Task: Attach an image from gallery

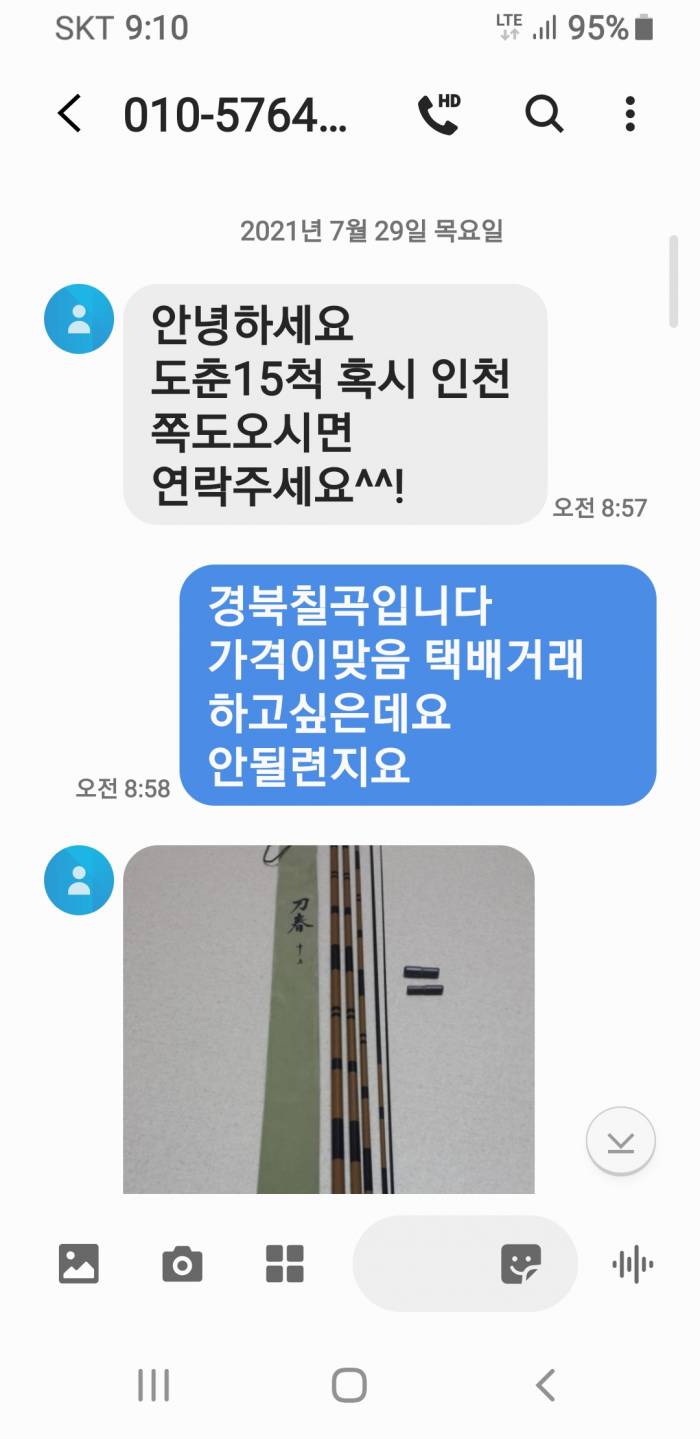Action: (x=79, y=1264)
